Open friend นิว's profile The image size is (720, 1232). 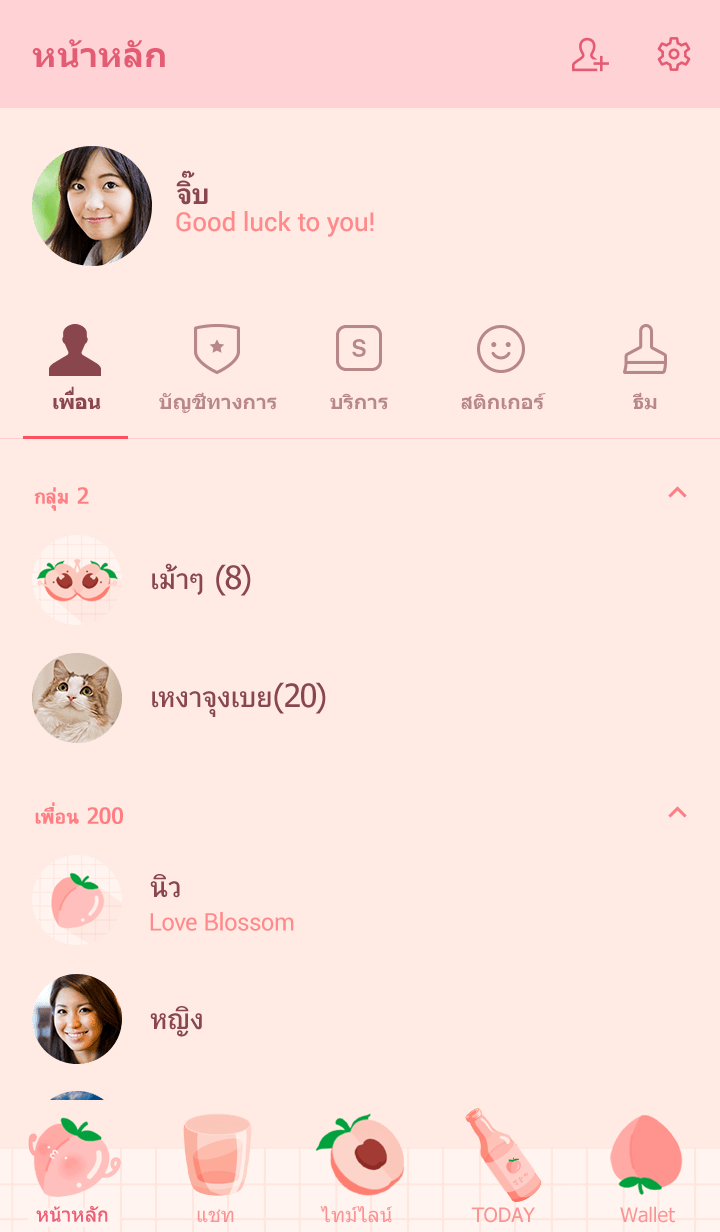pos(220,900)
